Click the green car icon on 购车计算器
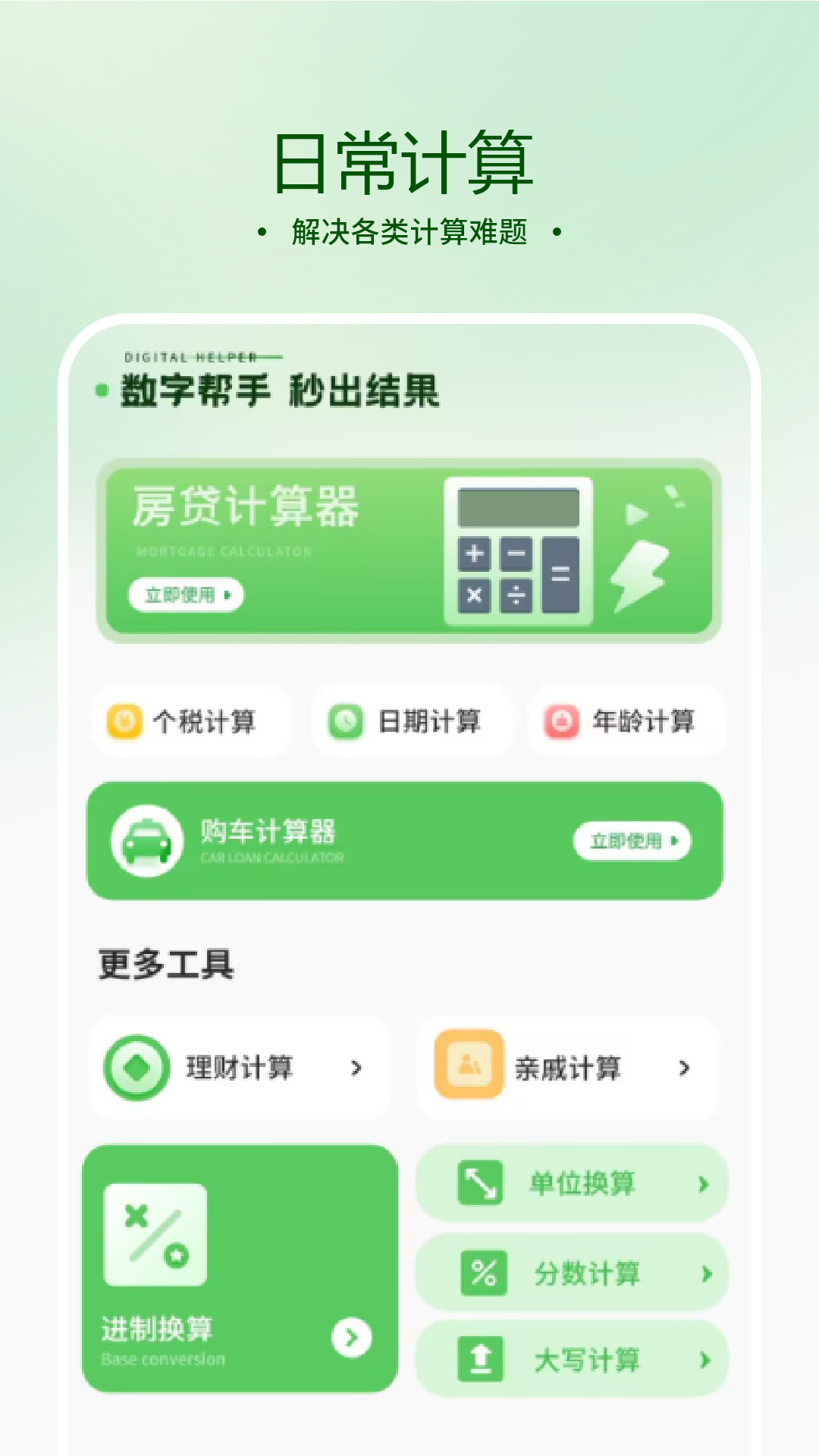Image resolution: width=819 pixels, height=1456 pixels. (149, 839)
